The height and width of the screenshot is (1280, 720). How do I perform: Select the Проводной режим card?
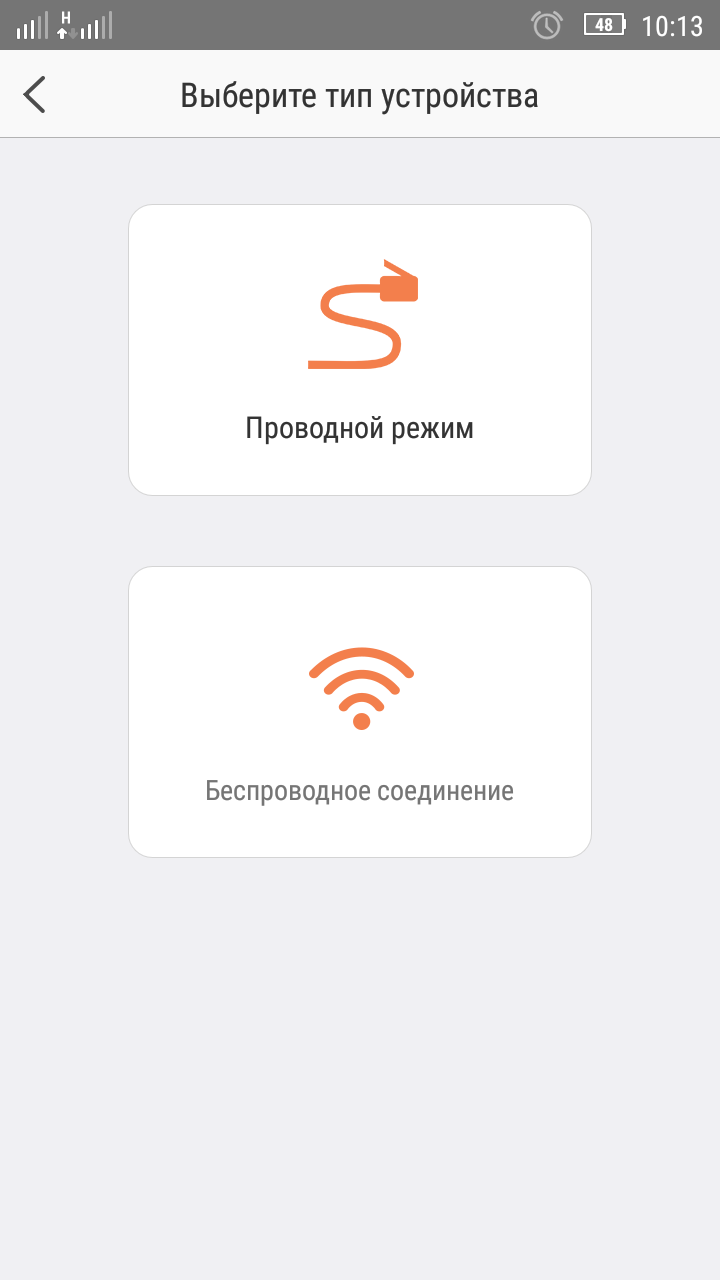[x=360, y=350]
